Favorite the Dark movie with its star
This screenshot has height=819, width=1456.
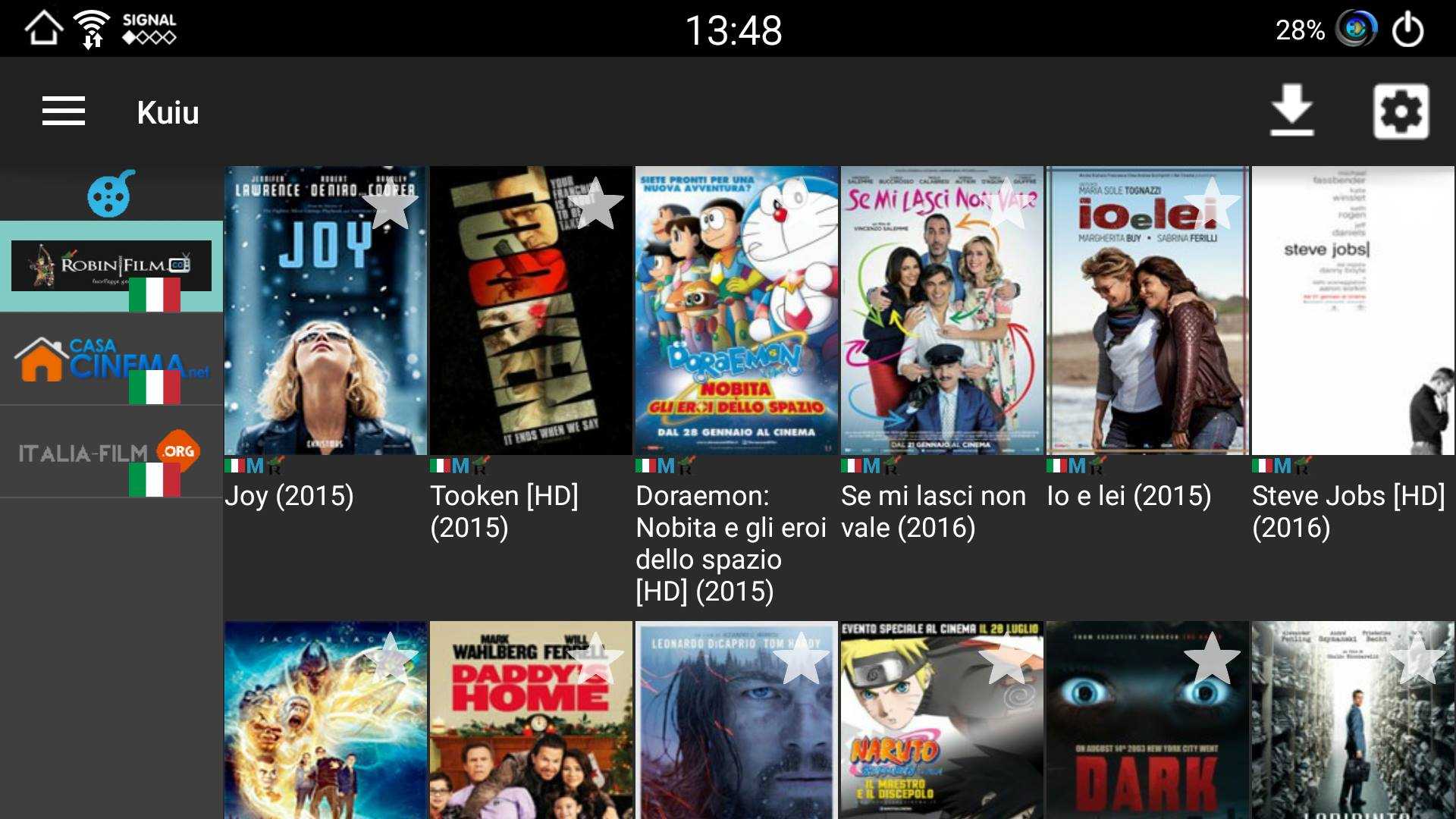(x=1211, y=658)
